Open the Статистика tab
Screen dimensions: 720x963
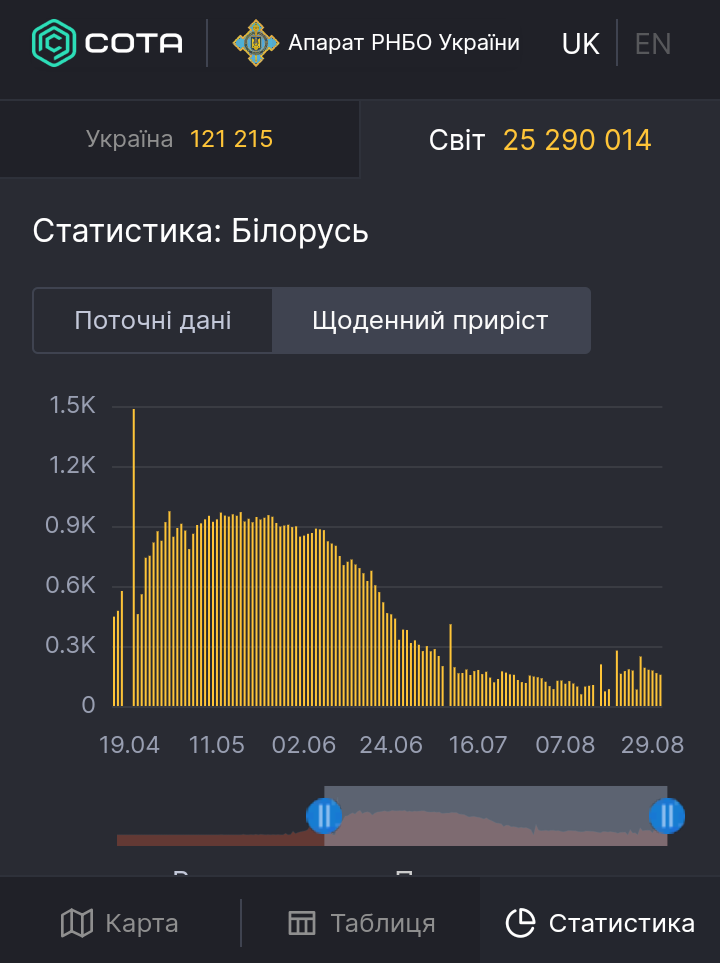click(x=600, y=923)
